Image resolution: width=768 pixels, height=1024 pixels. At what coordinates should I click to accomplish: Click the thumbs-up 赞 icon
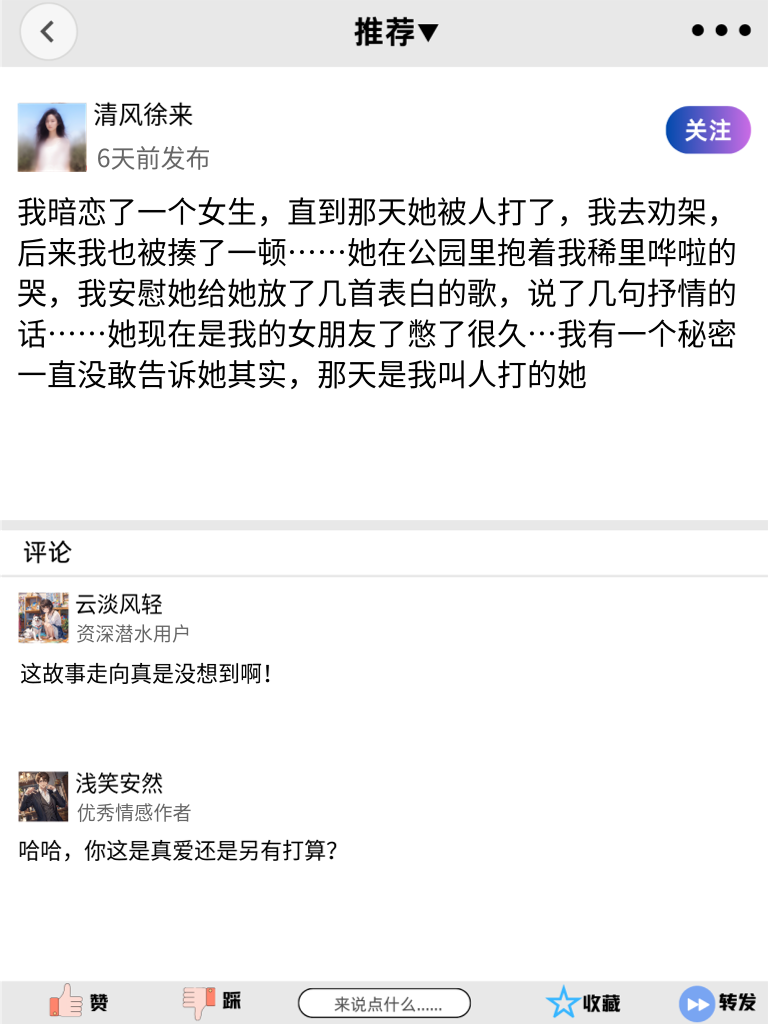pyautogui.click(x=63, y=1001)
